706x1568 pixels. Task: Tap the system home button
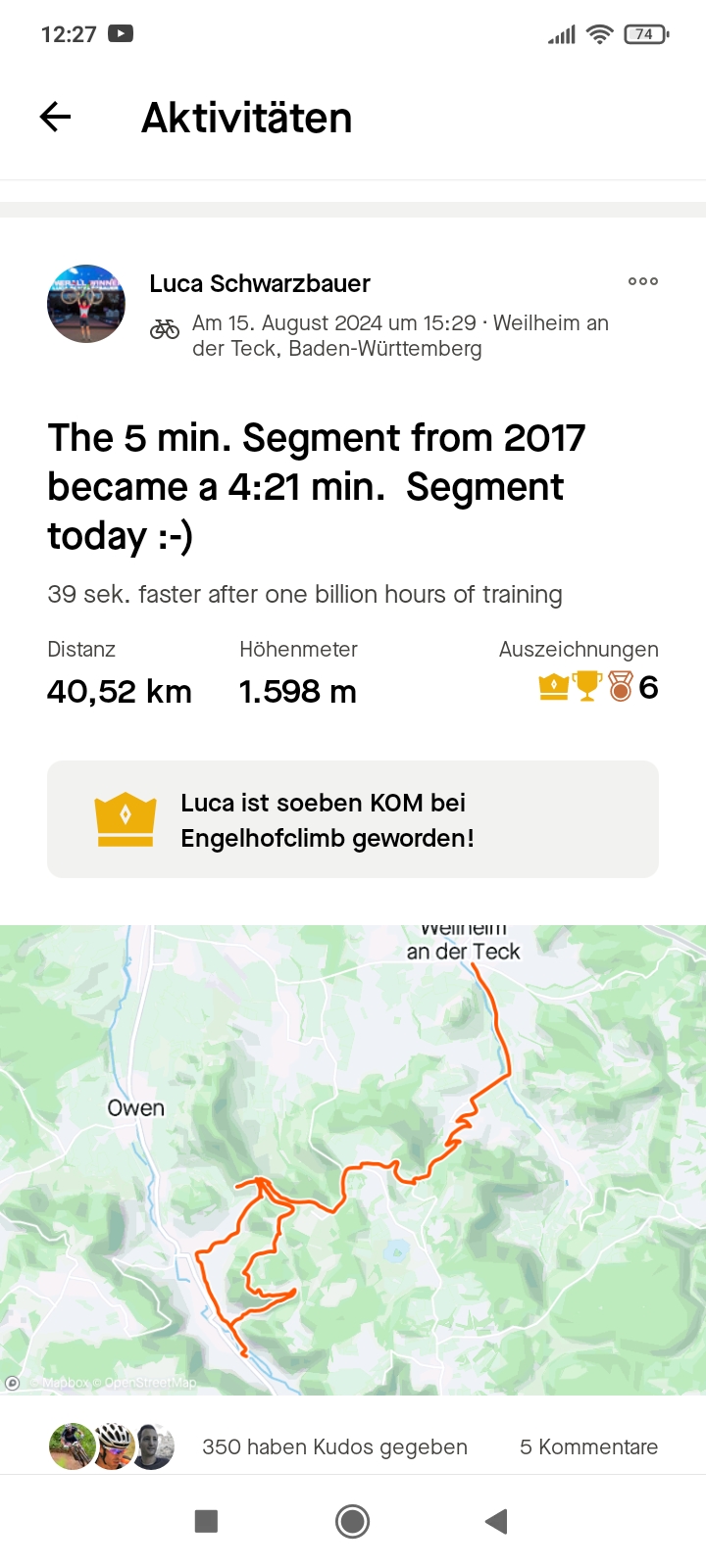352,1521
